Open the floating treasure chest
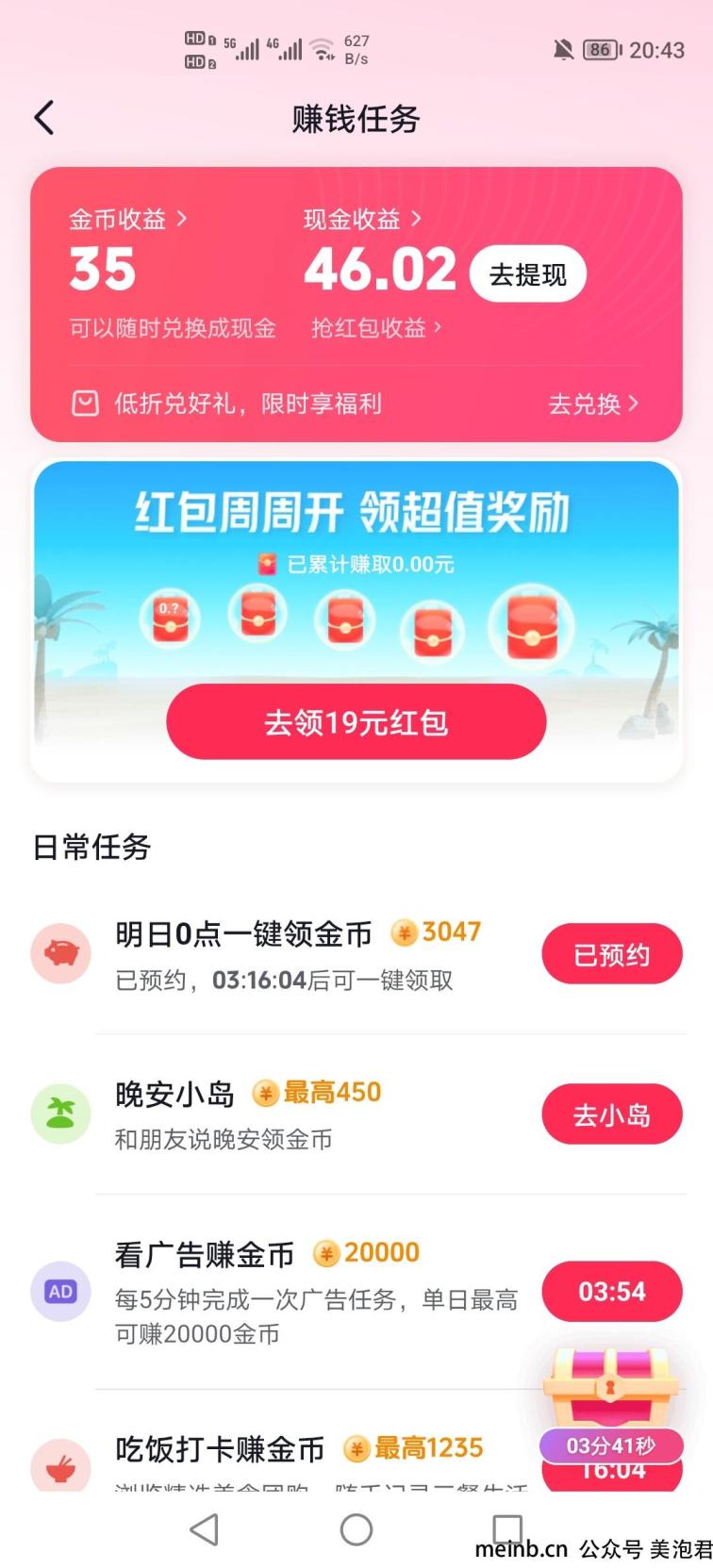This screenshot has width=713, height=1568. point(610,1393)
